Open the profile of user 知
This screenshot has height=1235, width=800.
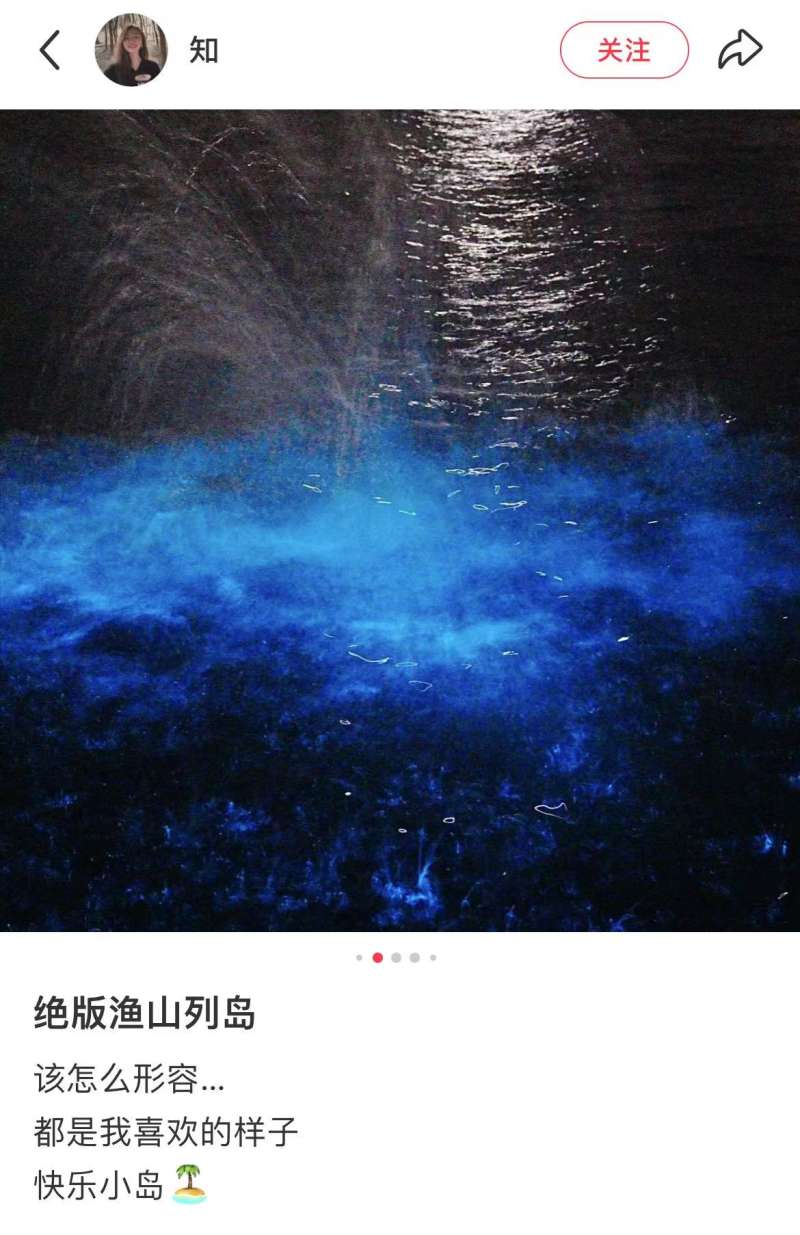204,50
